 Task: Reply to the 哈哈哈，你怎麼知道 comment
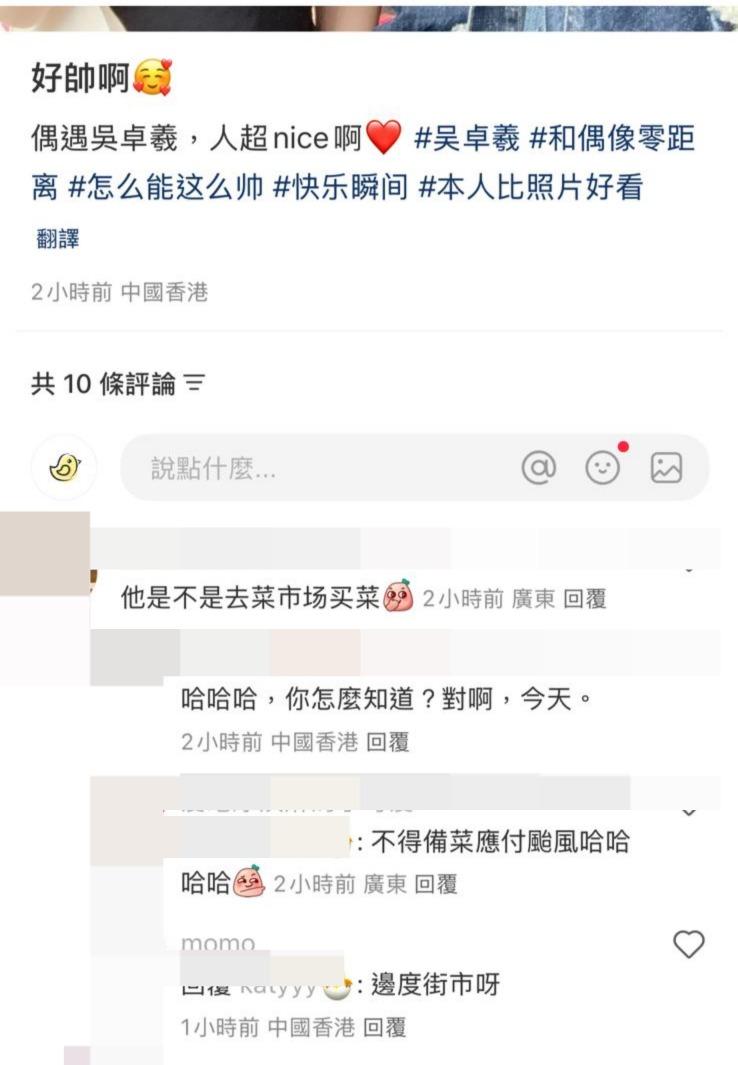click(x=387, y=742)
